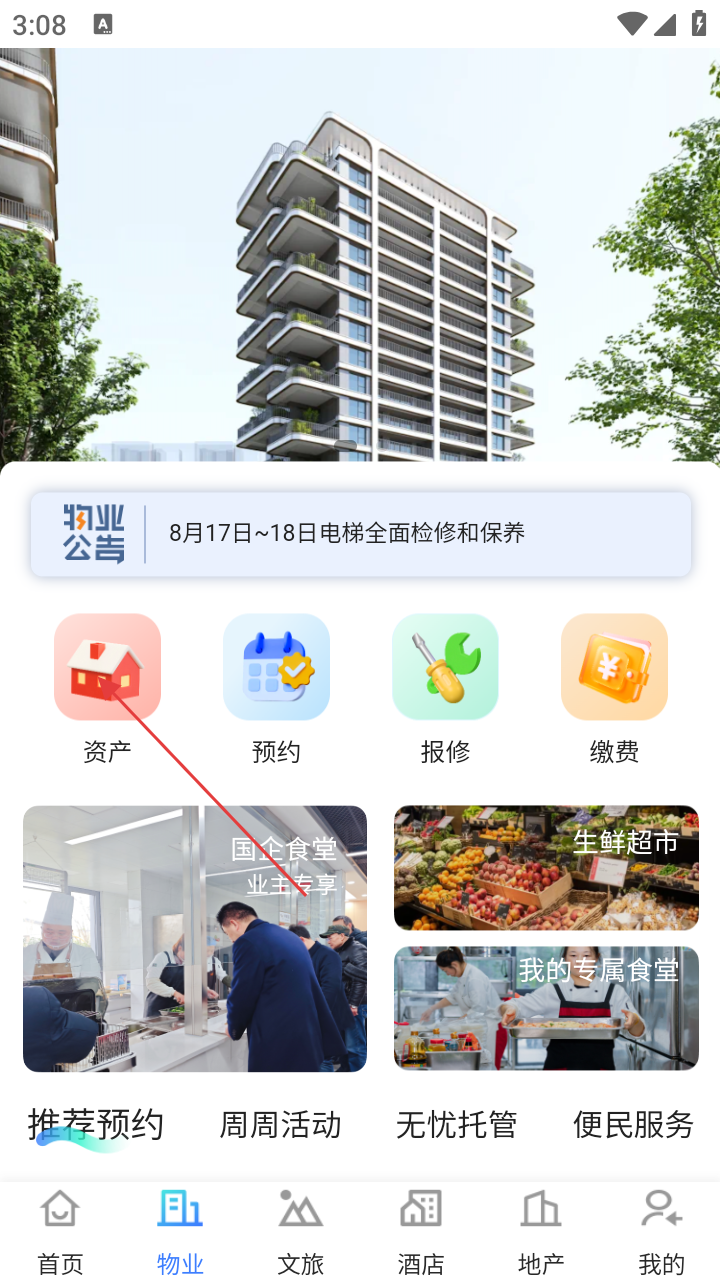Select the 物业 bottom tab
The image size is (720, 1280).
coord(180,1232)
